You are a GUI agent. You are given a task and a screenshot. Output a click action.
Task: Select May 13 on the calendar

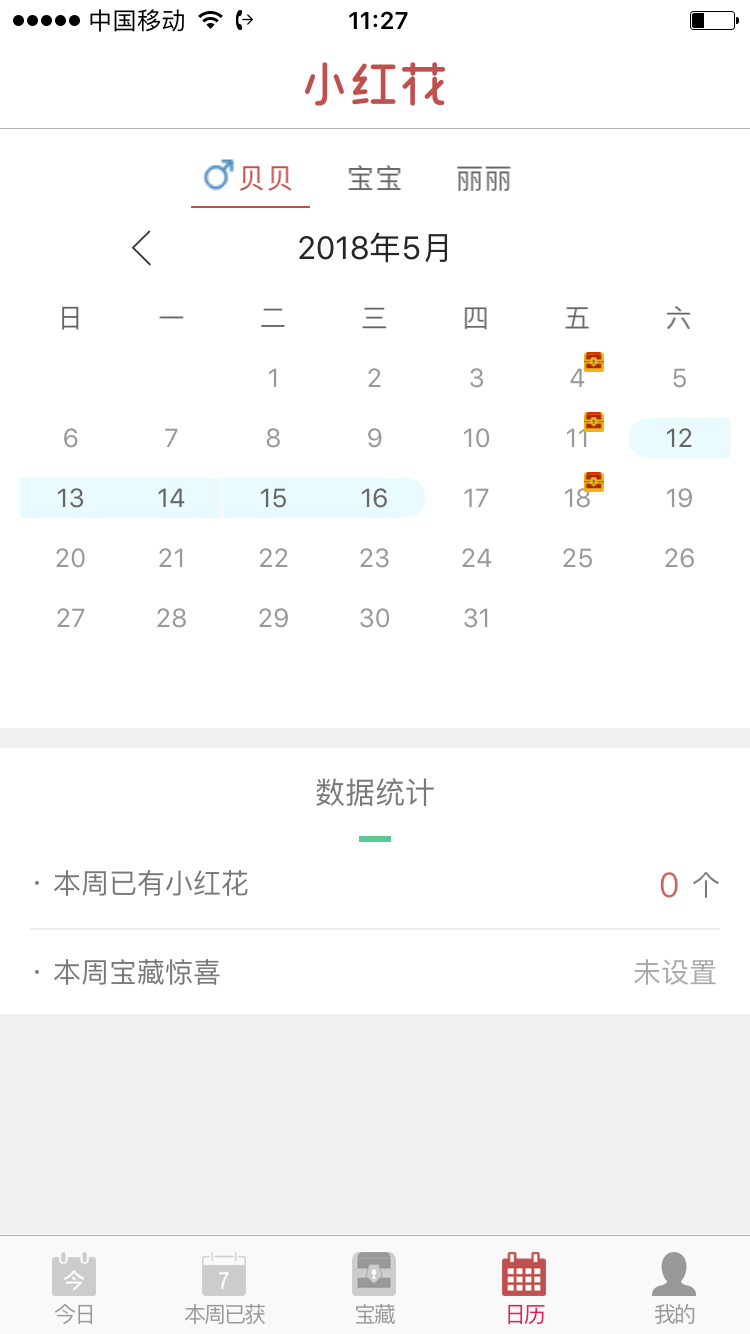(70, 498)
